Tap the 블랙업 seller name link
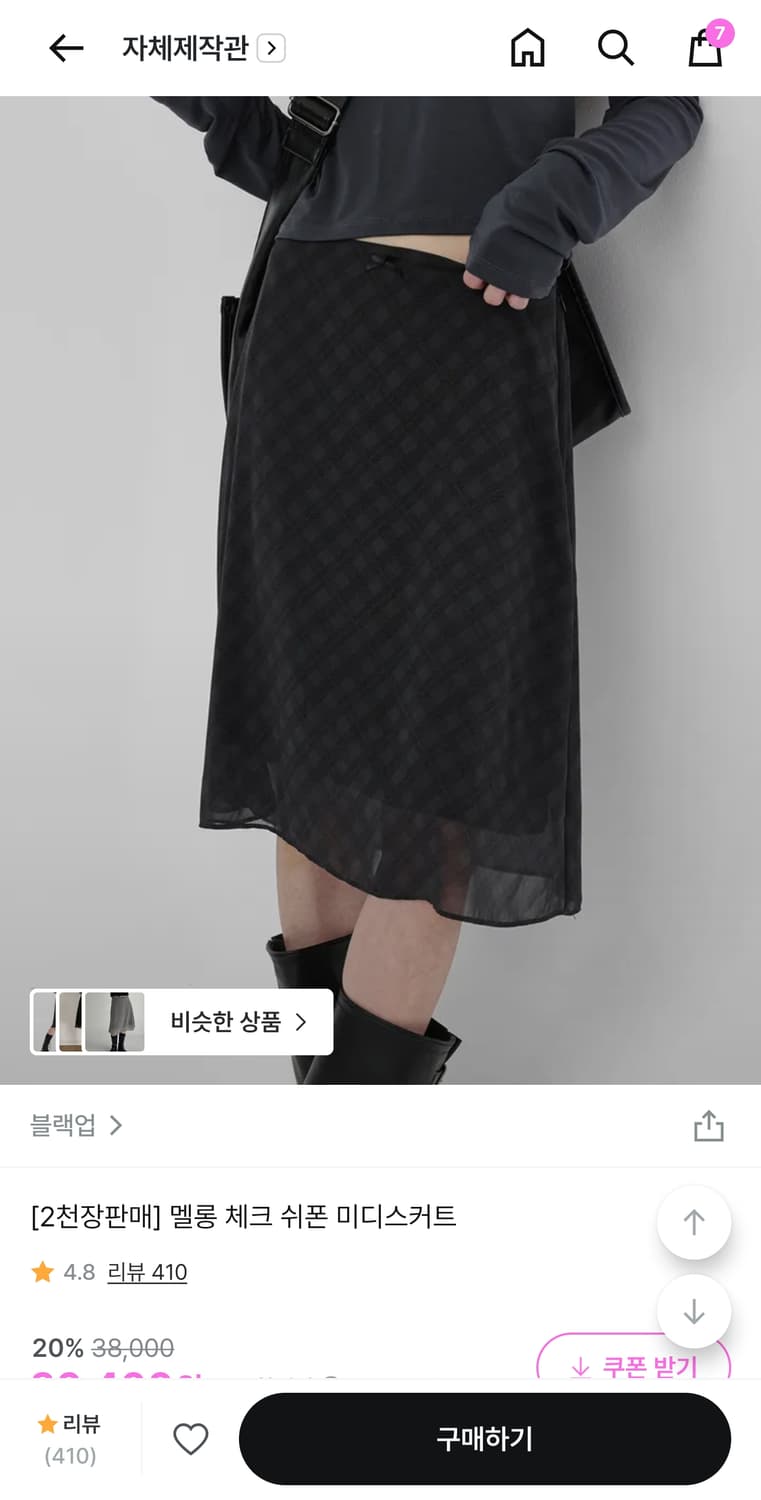This screenshot has width=761, height=1500. 64,1125
